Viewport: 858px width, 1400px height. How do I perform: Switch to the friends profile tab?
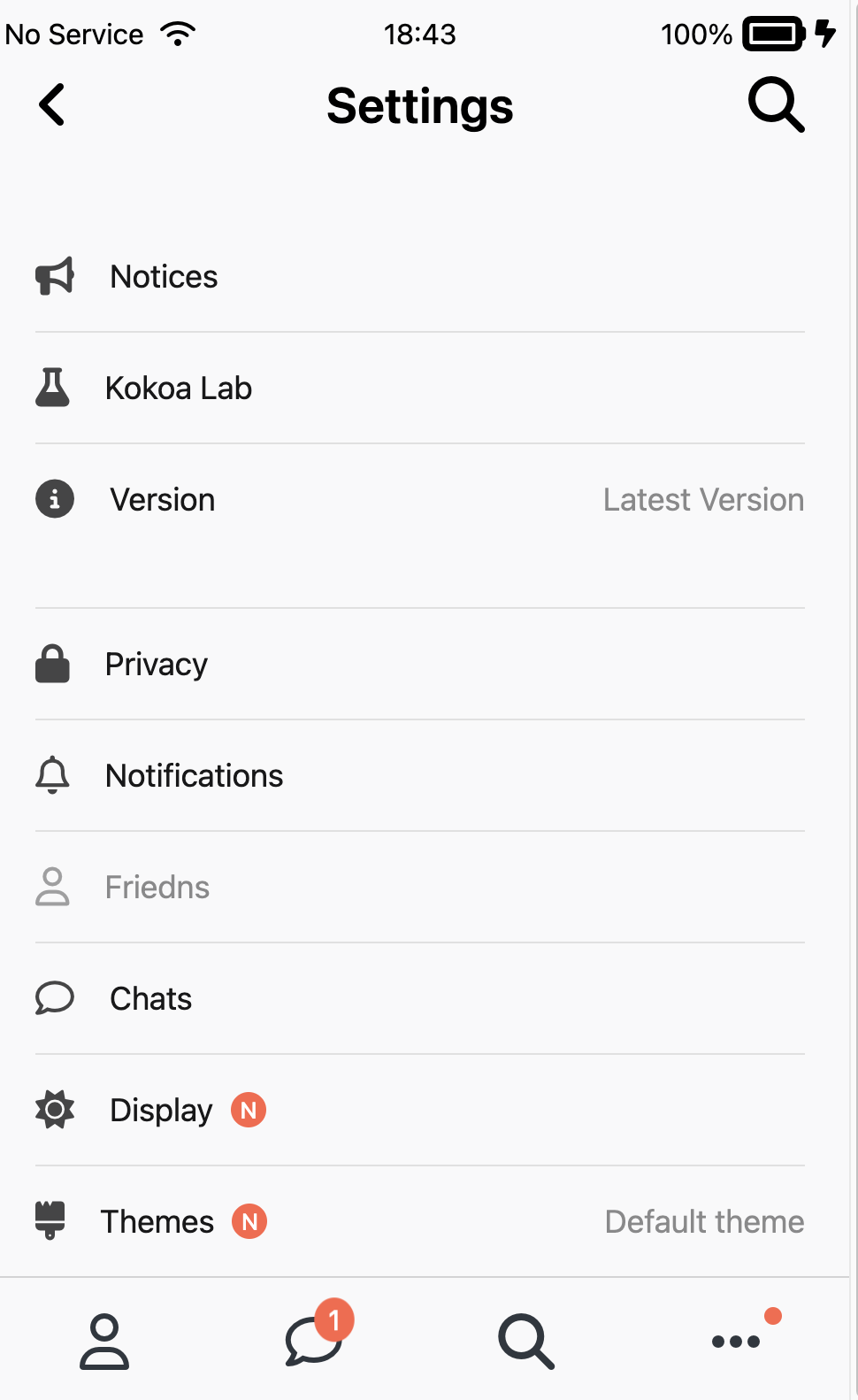pos(104,1341)
